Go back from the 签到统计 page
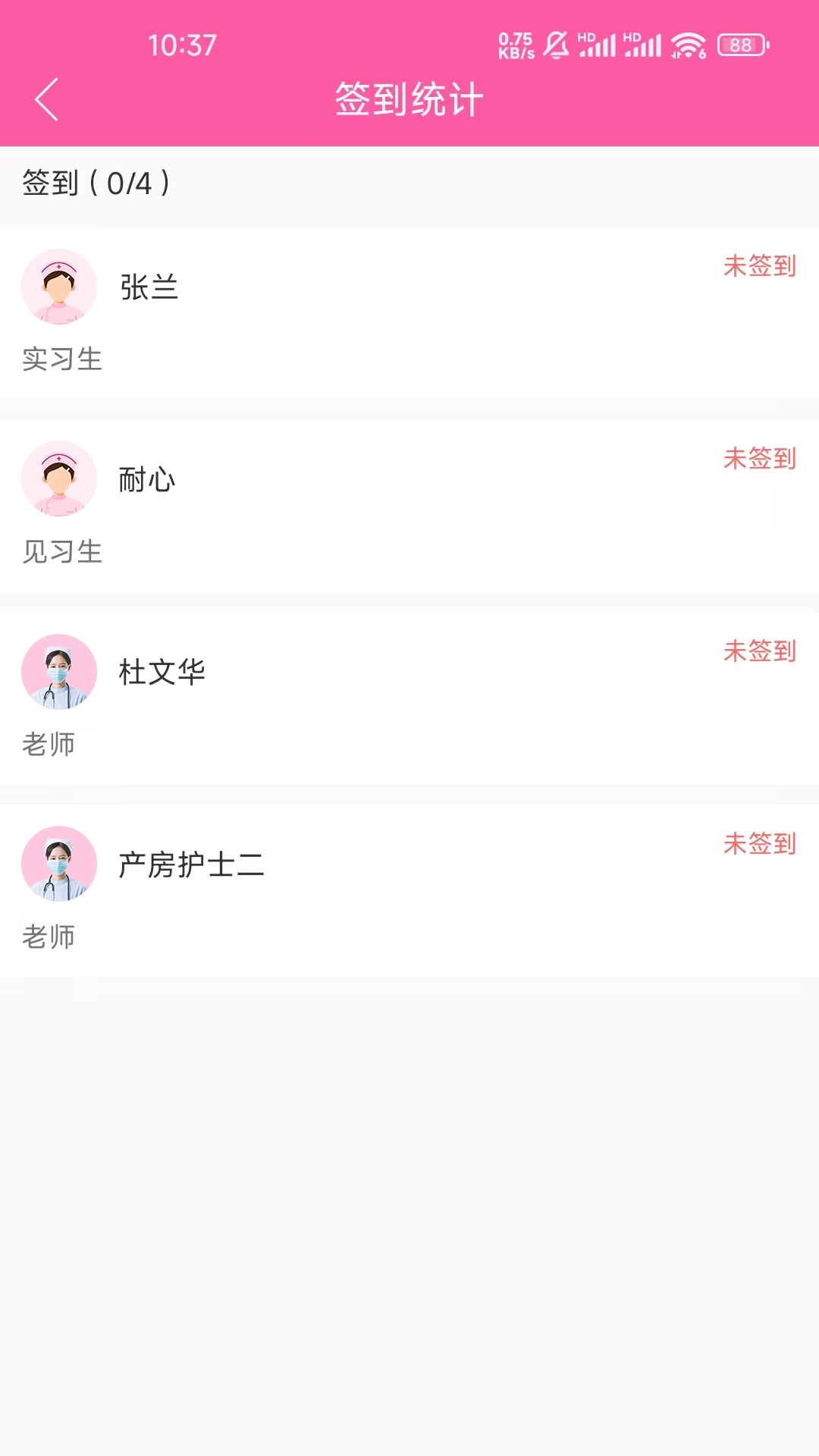 tap(47, 99)
